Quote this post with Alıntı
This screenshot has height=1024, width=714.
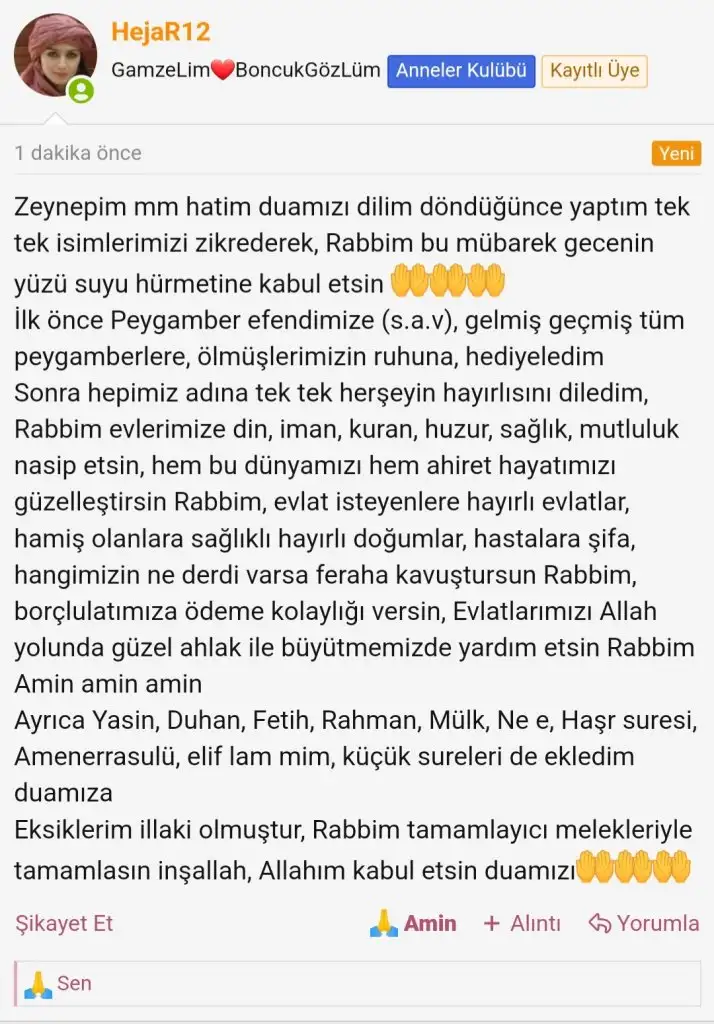pyautogui.click(x=522, y=924)
